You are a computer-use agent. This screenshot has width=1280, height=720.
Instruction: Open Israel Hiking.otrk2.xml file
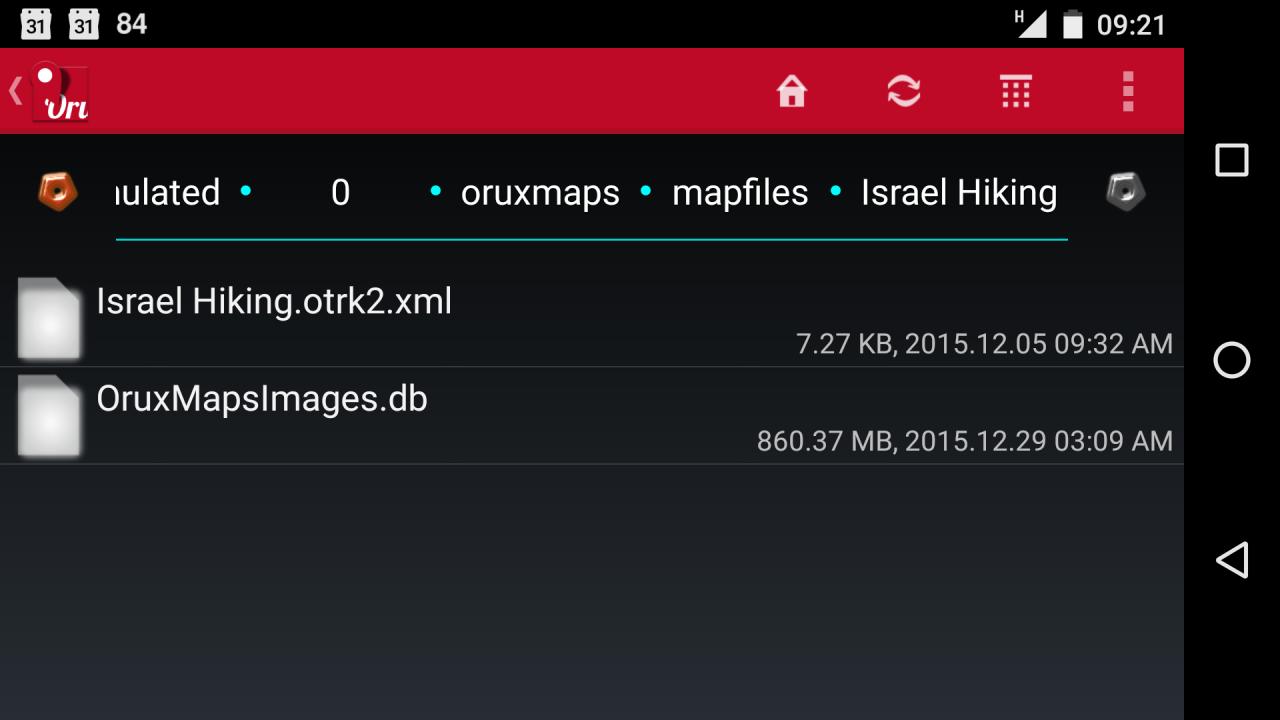click(x=274, y=302)
